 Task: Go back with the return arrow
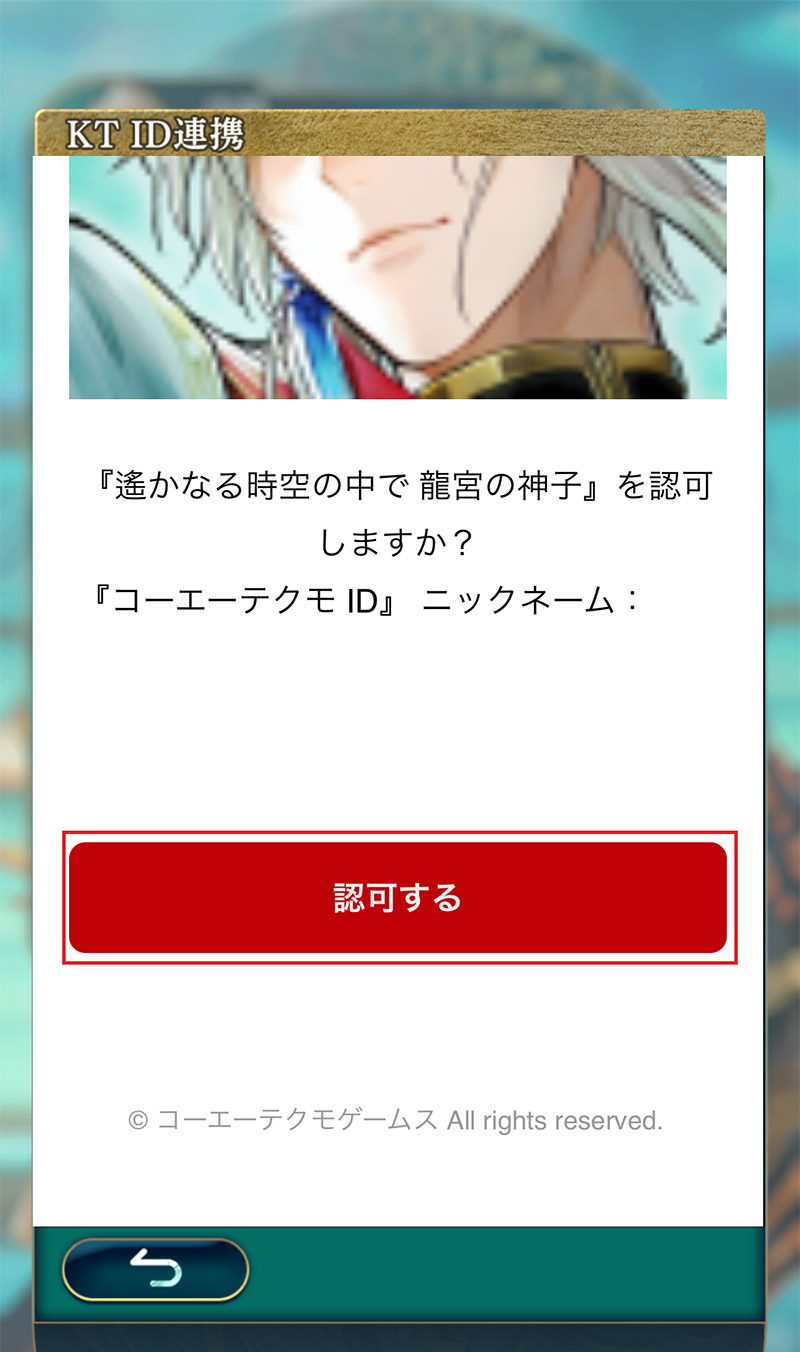click(155, 1270)
